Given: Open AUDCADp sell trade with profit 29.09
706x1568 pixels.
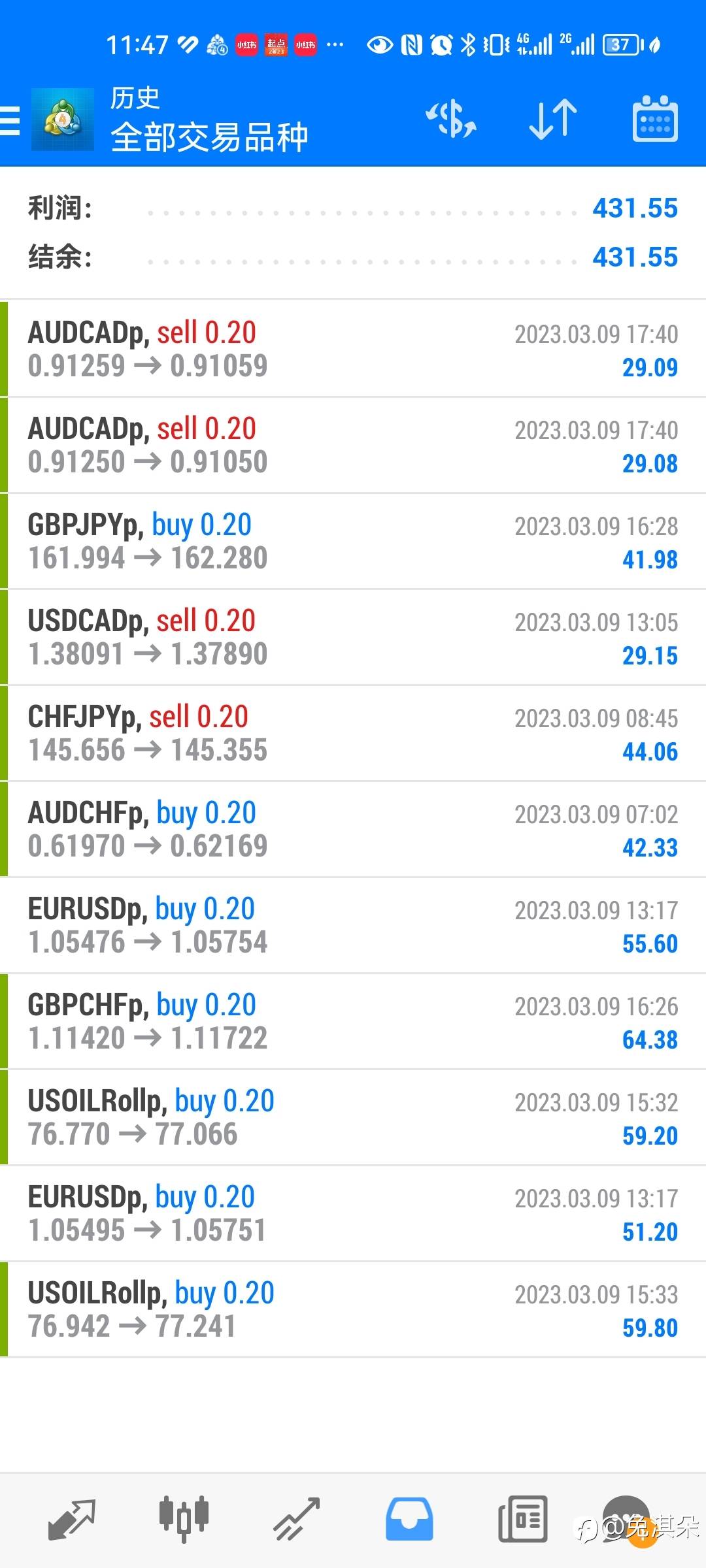Looking at the screenshot, I should (353, 349).
